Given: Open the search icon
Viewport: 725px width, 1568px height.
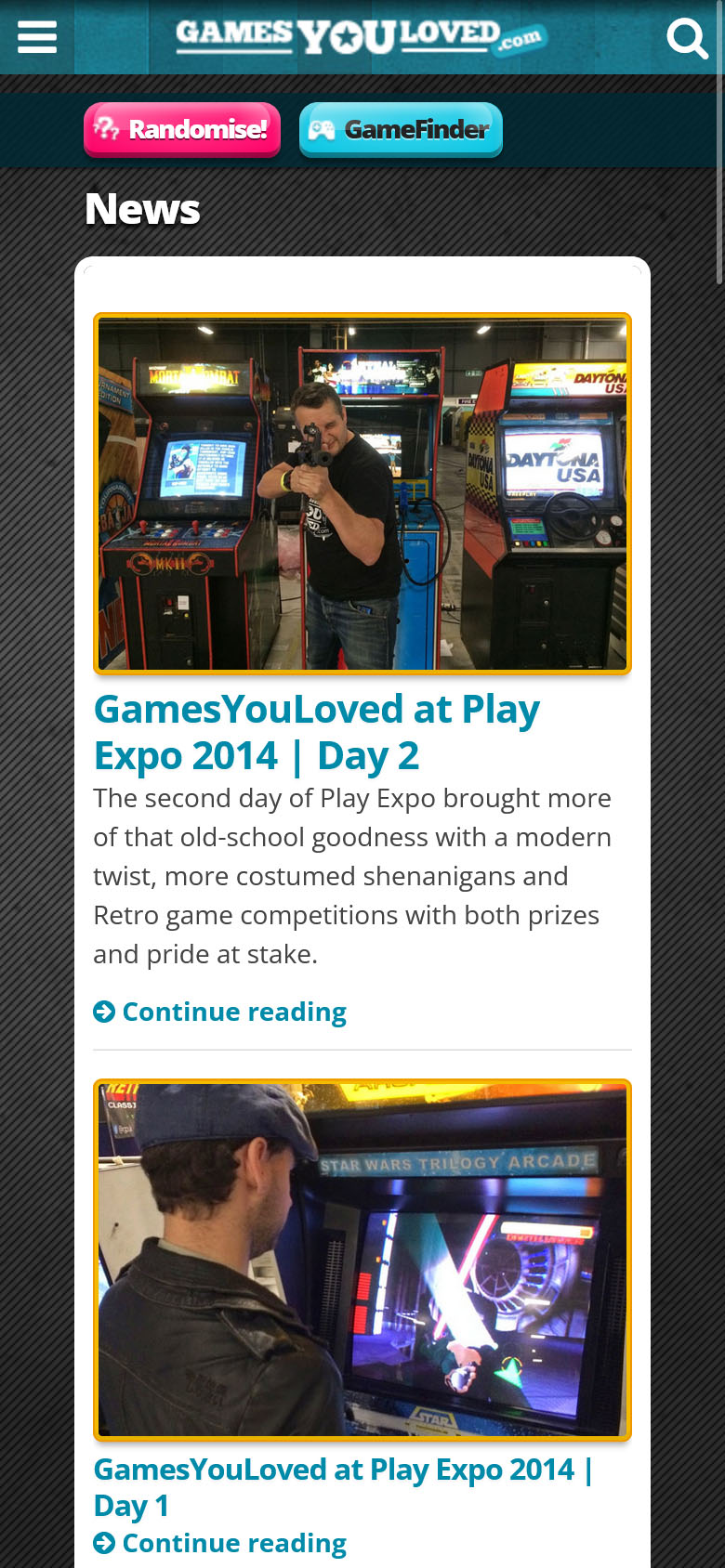Looking at the screenshot, I should [x=687, y=38].
